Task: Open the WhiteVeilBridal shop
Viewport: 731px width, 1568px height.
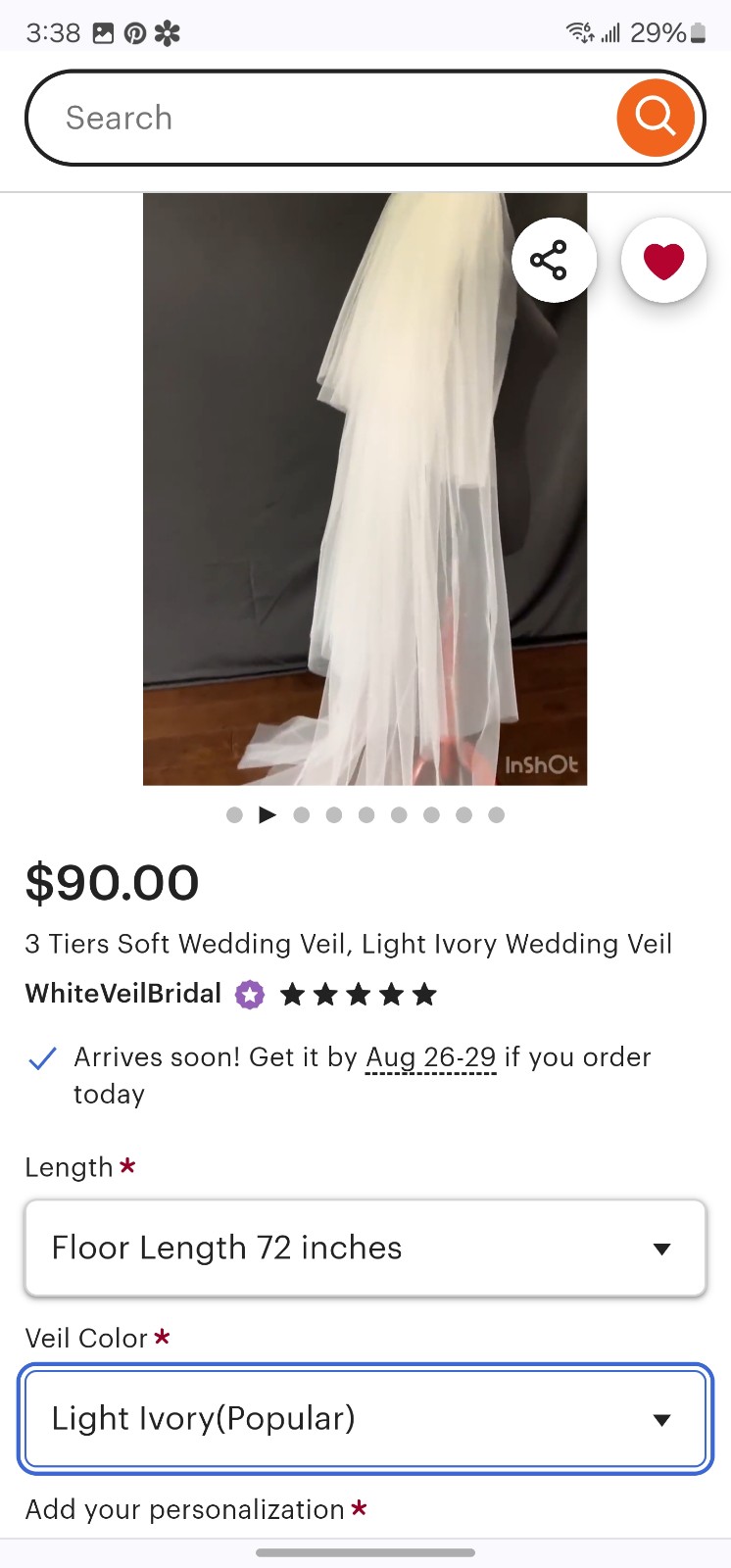Action: click(x=123, y=994)
